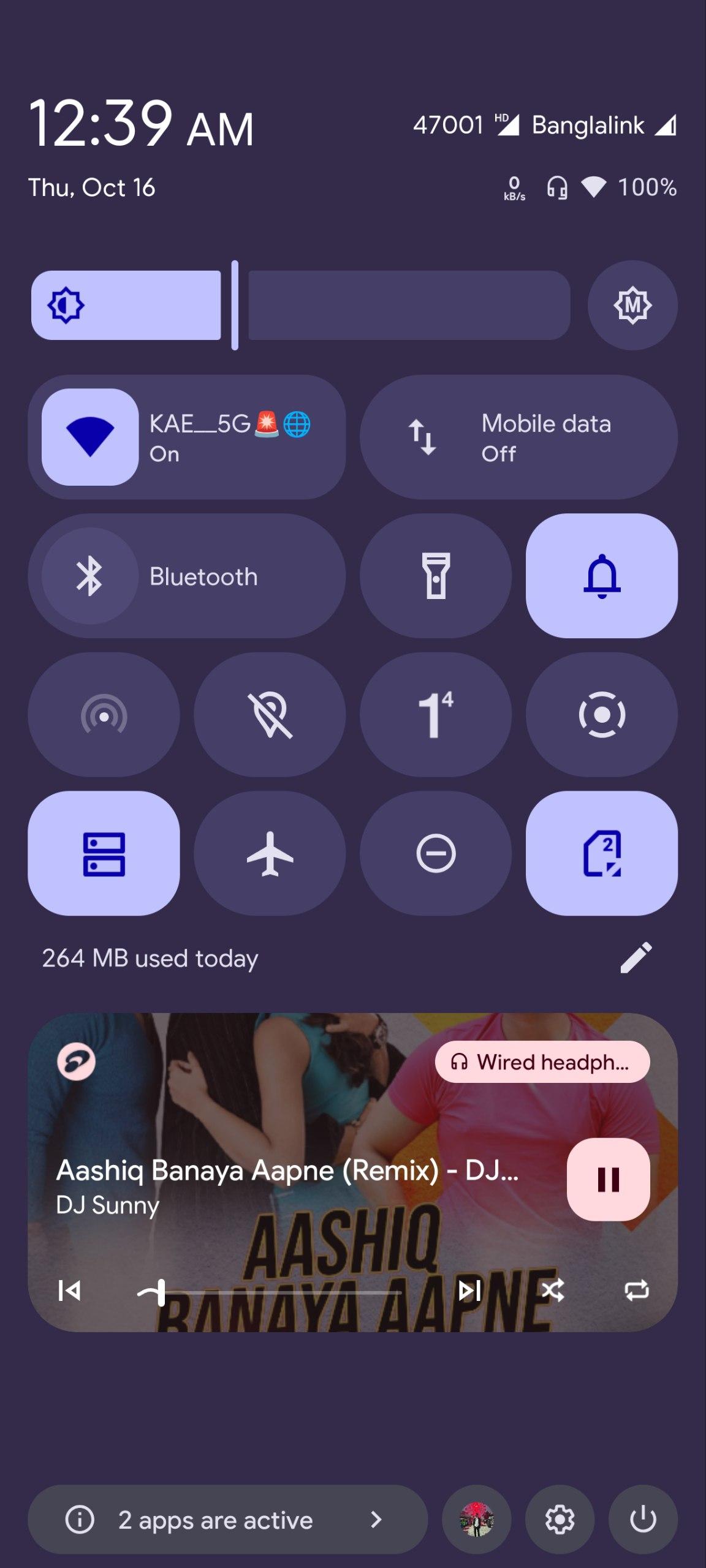Enable the hotspot tile
Image resolution: width=706 pixels, height=1568 pixels.
pyautogui.click(x=104, y=715)
